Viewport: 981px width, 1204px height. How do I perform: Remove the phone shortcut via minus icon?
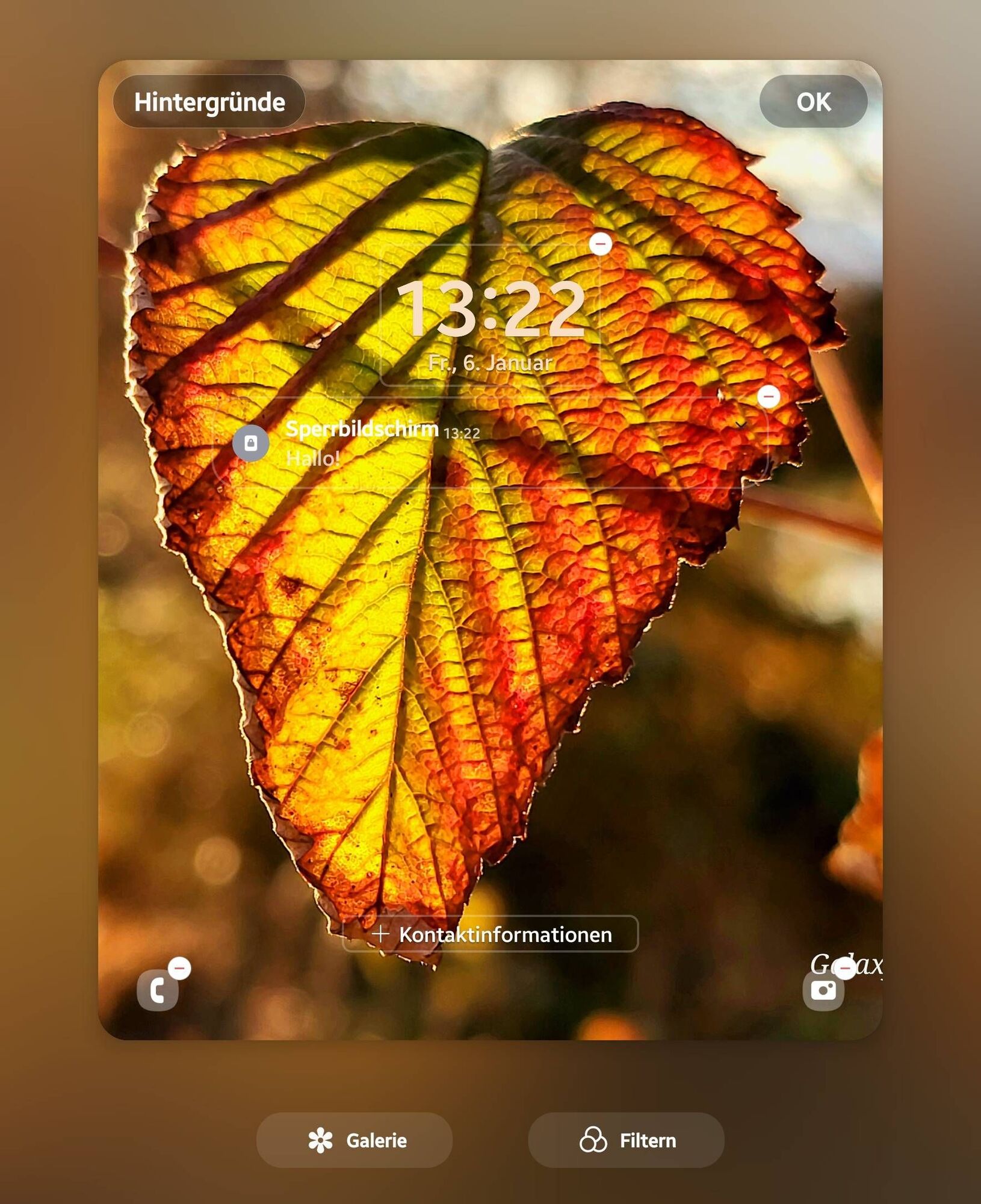point(179,968)
